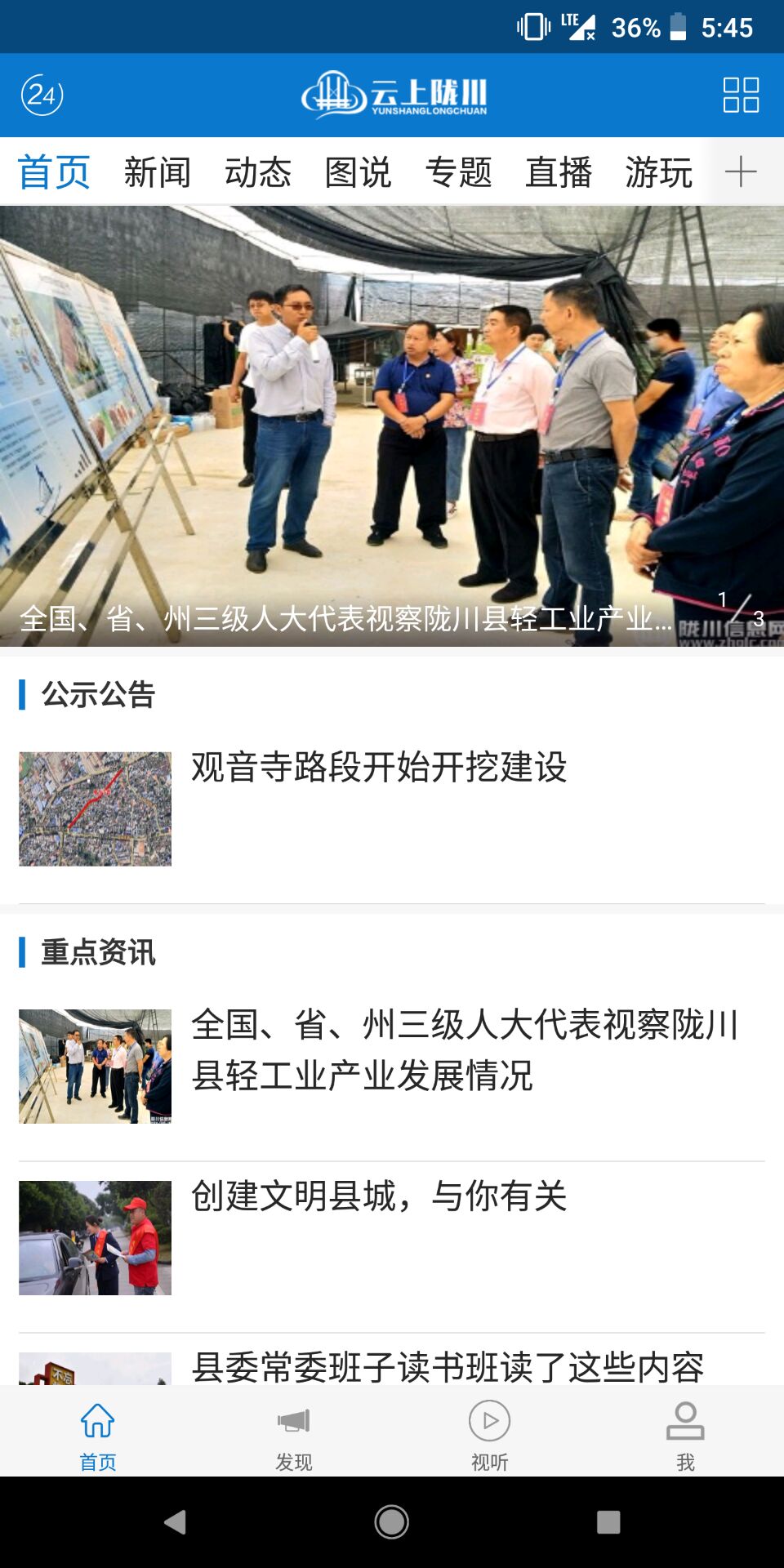Select the 图说 picture news tab
784x1568 pixels.
coord(358,172)
